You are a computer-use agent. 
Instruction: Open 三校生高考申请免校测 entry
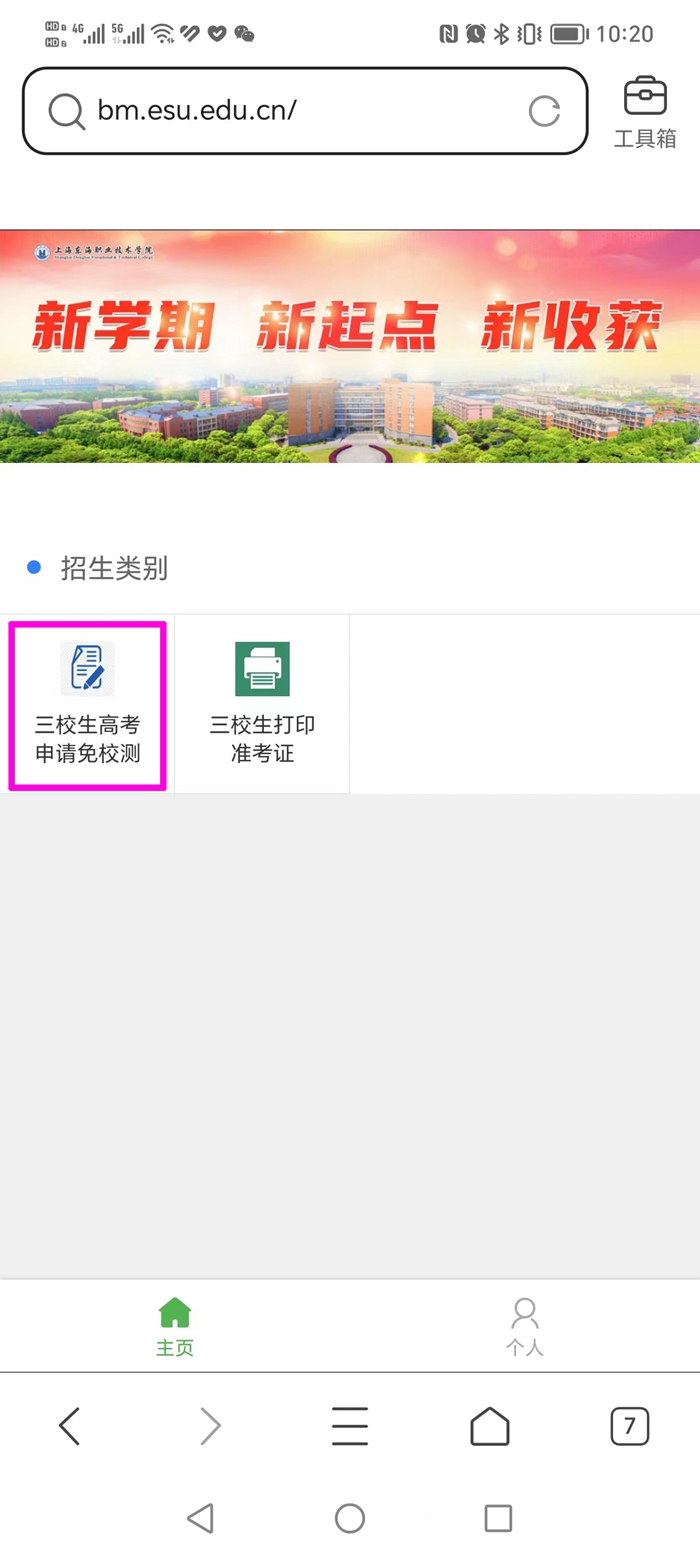click(x=87, y=705)
